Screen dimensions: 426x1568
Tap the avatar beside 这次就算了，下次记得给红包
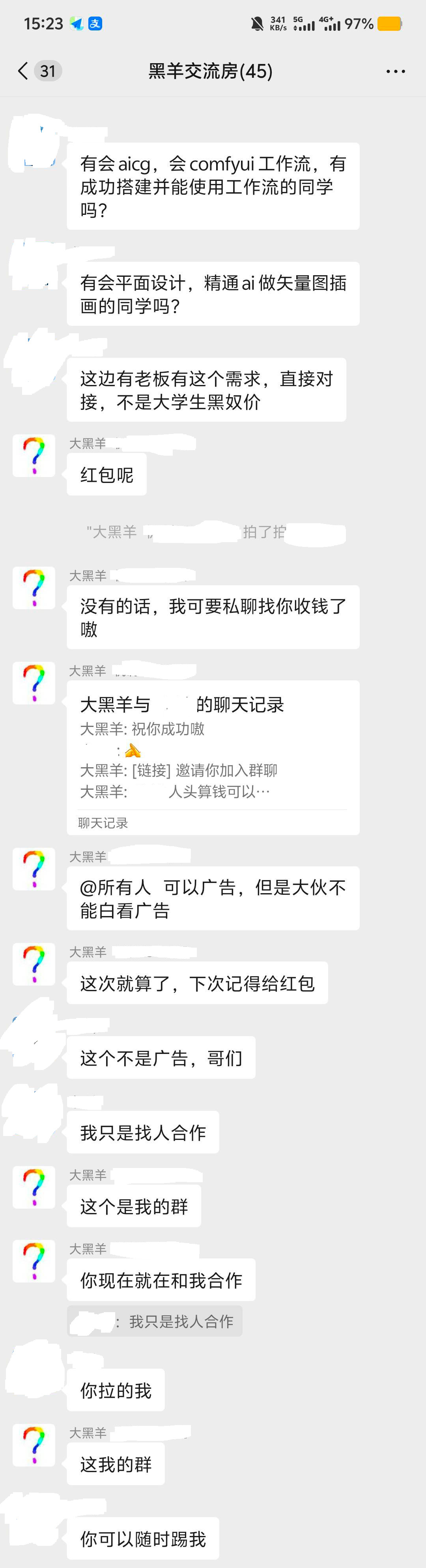(34, 964)
